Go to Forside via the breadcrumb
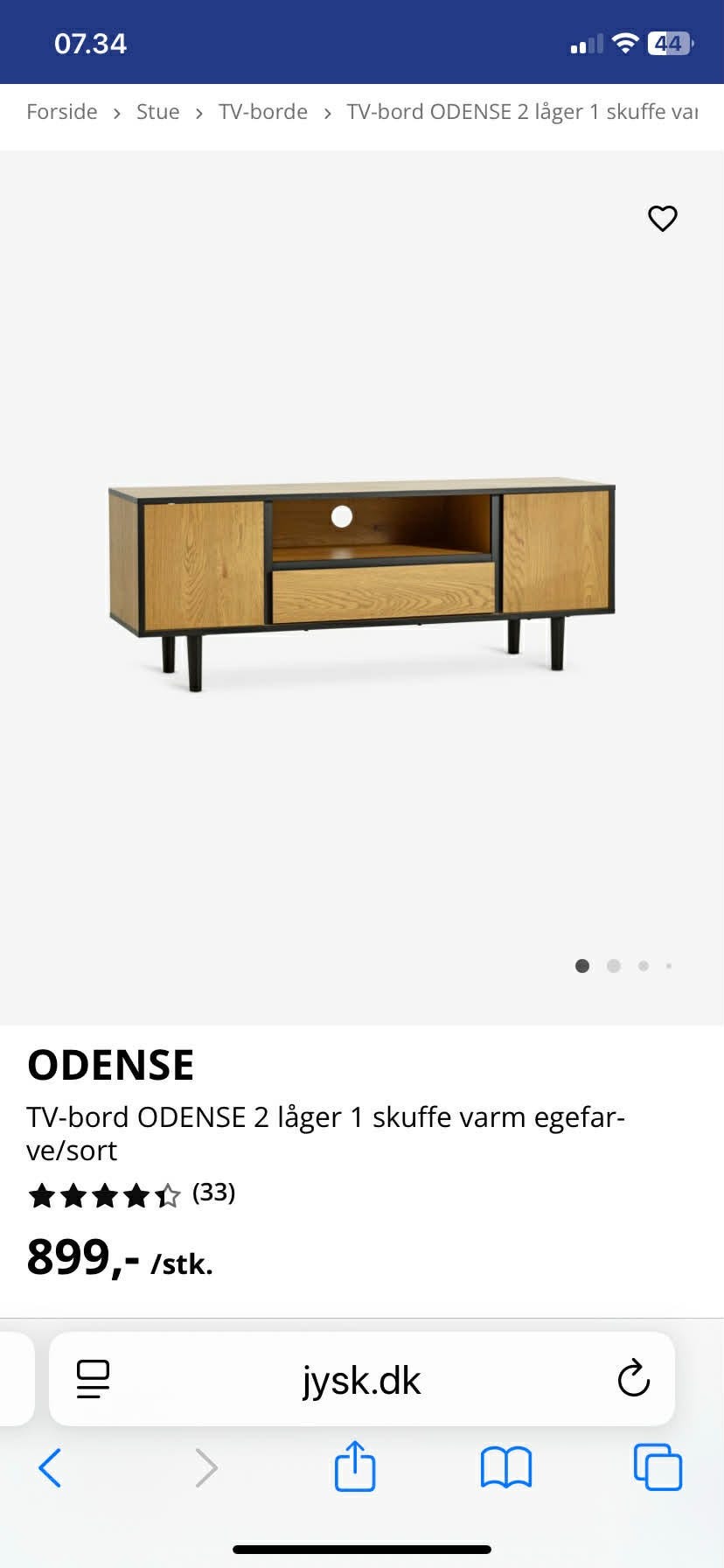The width and height of the screenshot is (724, 1568). pyautogui.click(x=62, y=111)
